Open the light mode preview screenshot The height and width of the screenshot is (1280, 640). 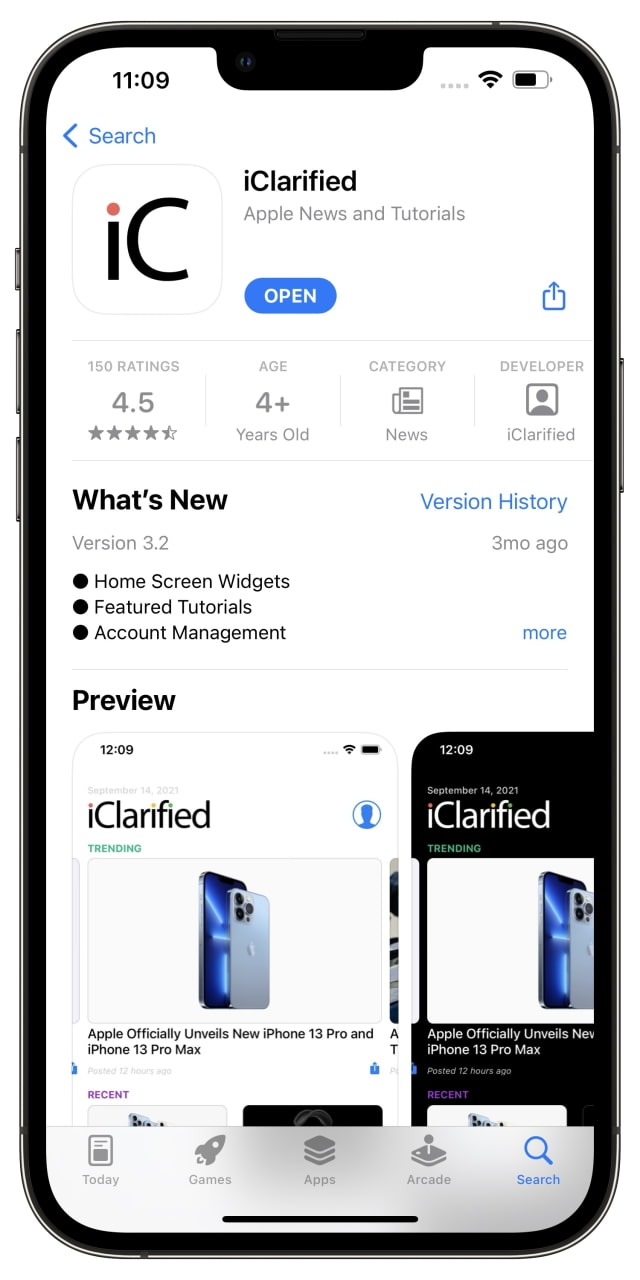(234, 930)
